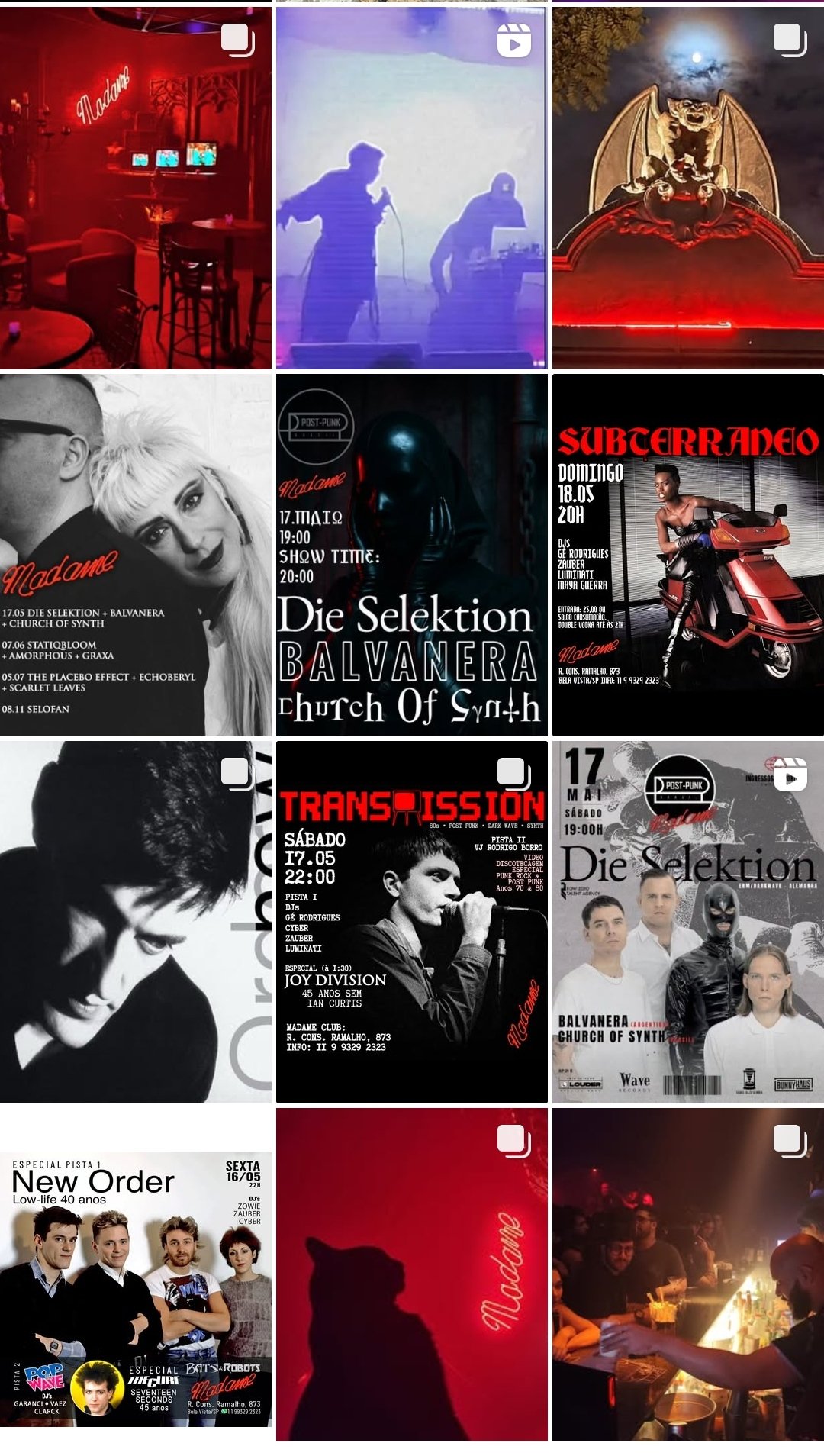The image size is (824, 1456).
Task: Open the black-and-white portrait carousel post
Action: tap(136, 922)
